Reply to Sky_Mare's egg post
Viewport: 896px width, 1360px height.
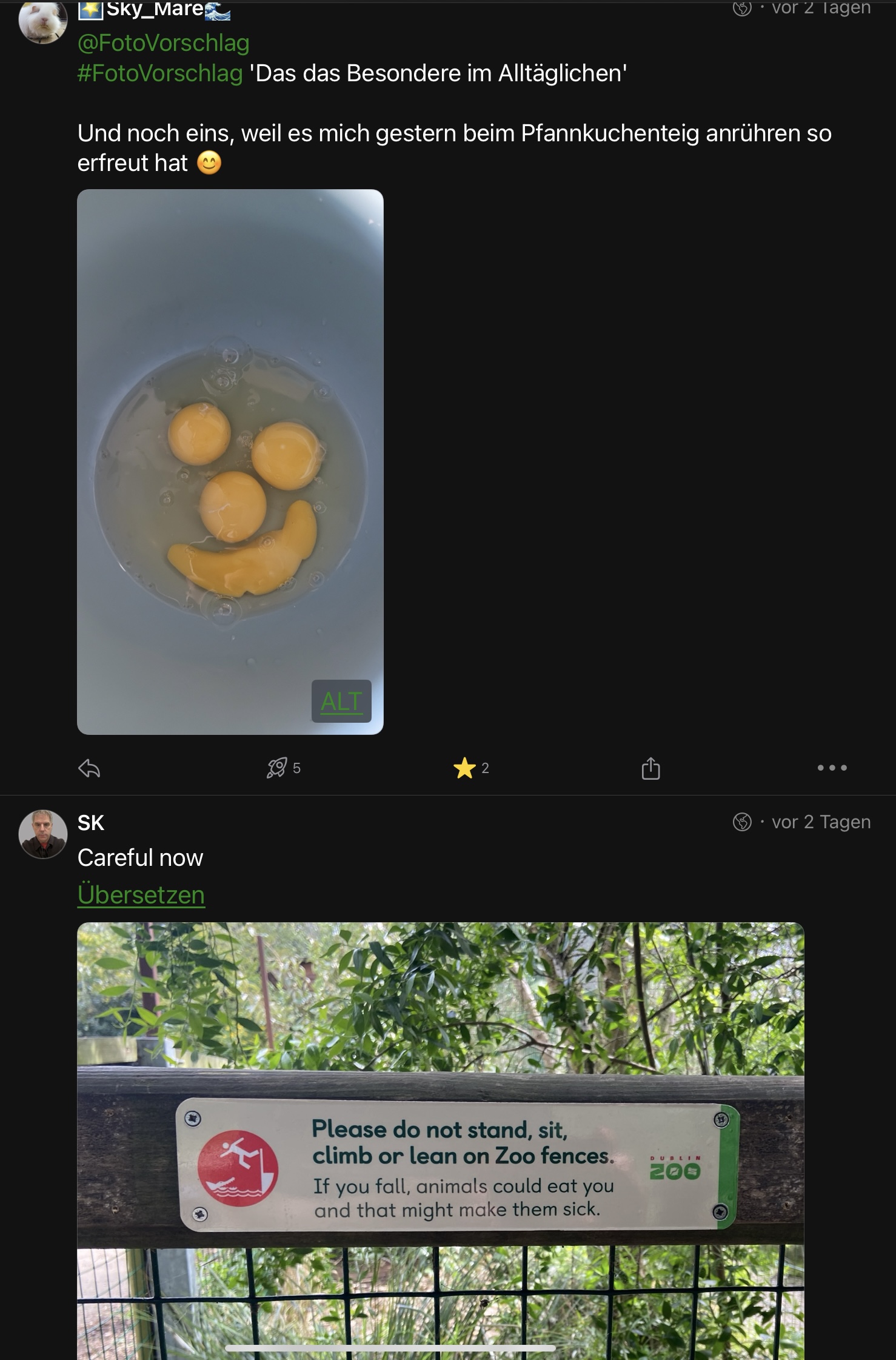coord(89,768)
